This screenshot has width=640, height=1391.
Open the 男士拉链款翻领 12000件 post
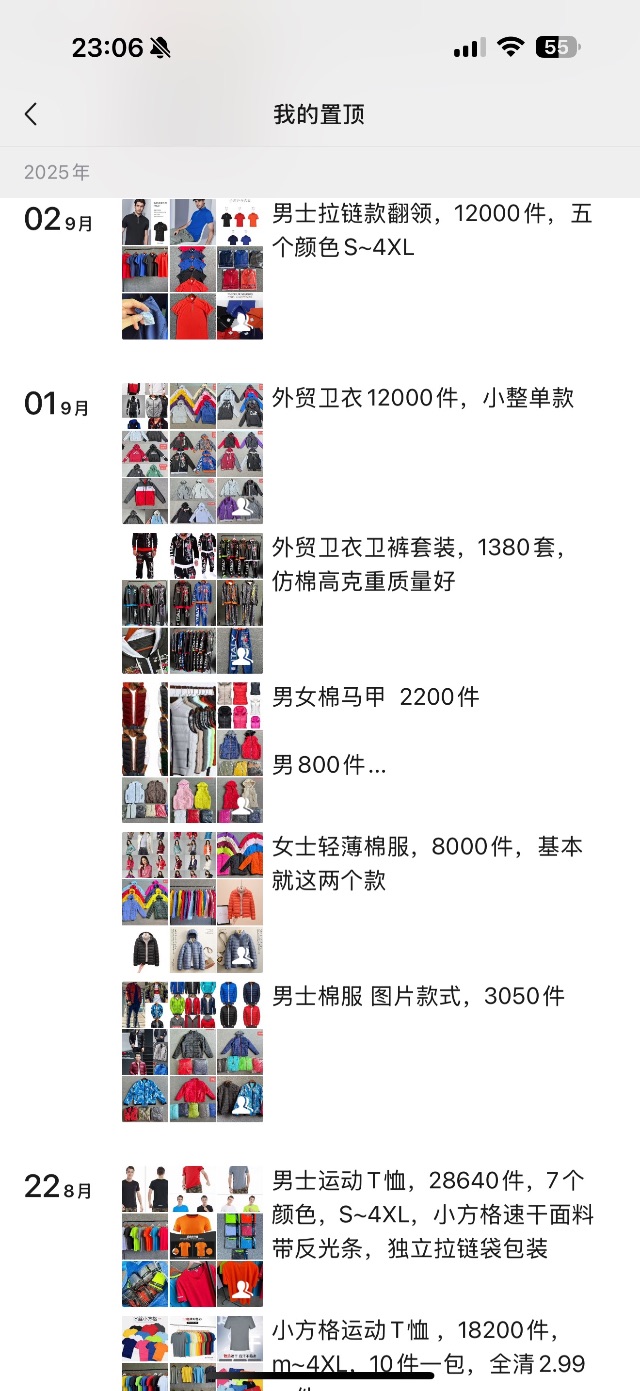(432, 230)
